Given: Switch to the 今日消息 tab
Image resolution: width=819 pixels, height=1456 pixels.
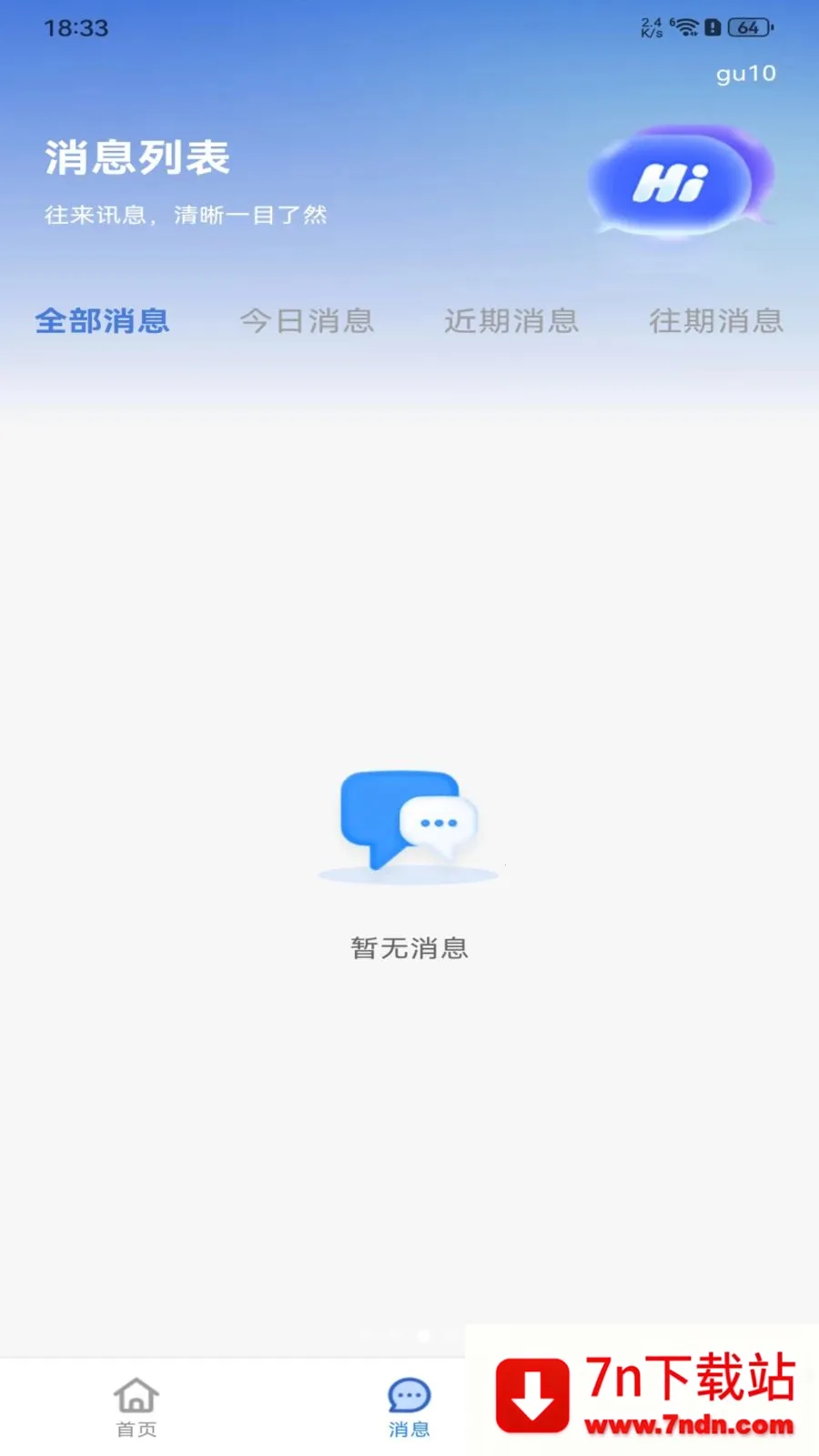Looking at the screenshot, I should coord(307,321).
